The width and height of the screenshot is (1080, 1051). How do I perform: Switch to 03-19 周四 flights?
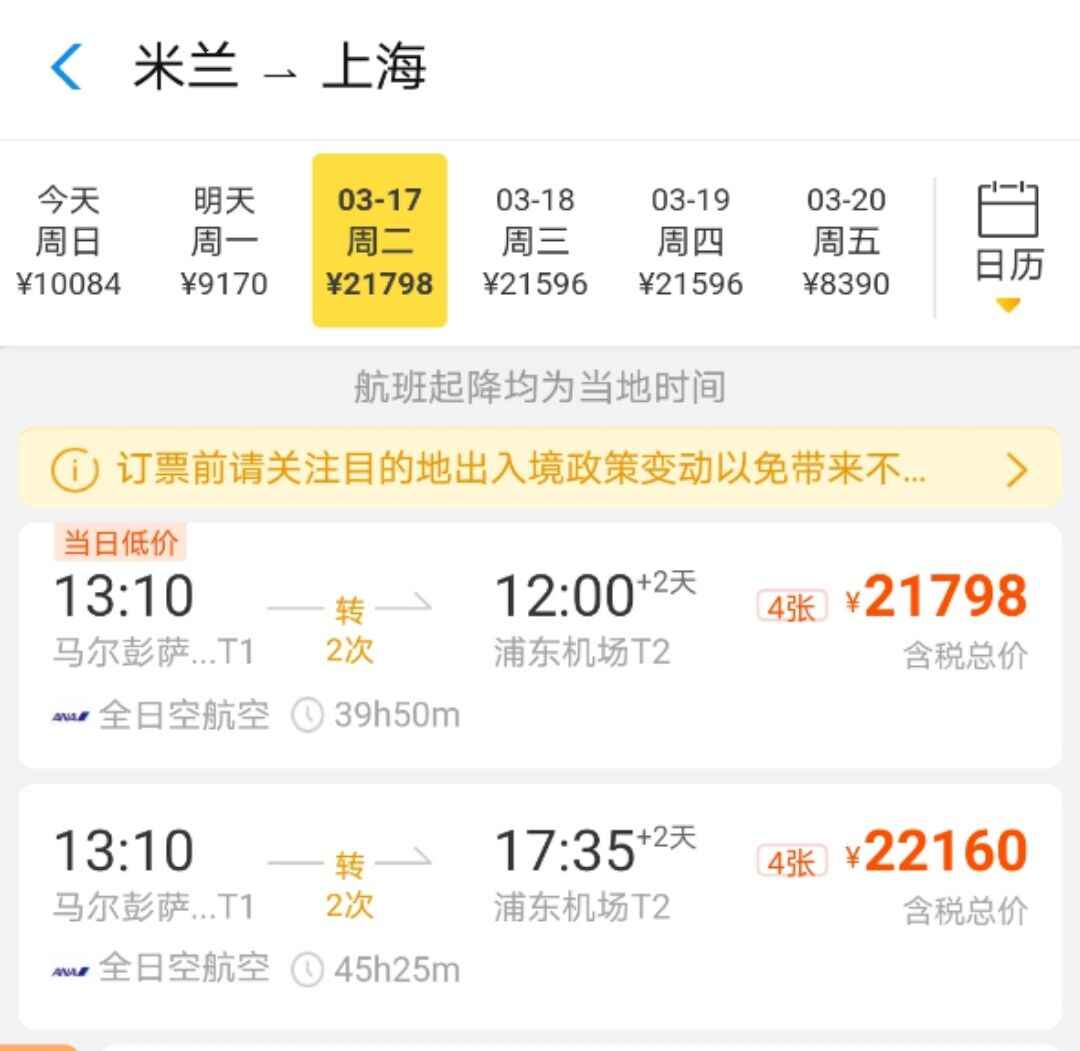pos(690,241)
